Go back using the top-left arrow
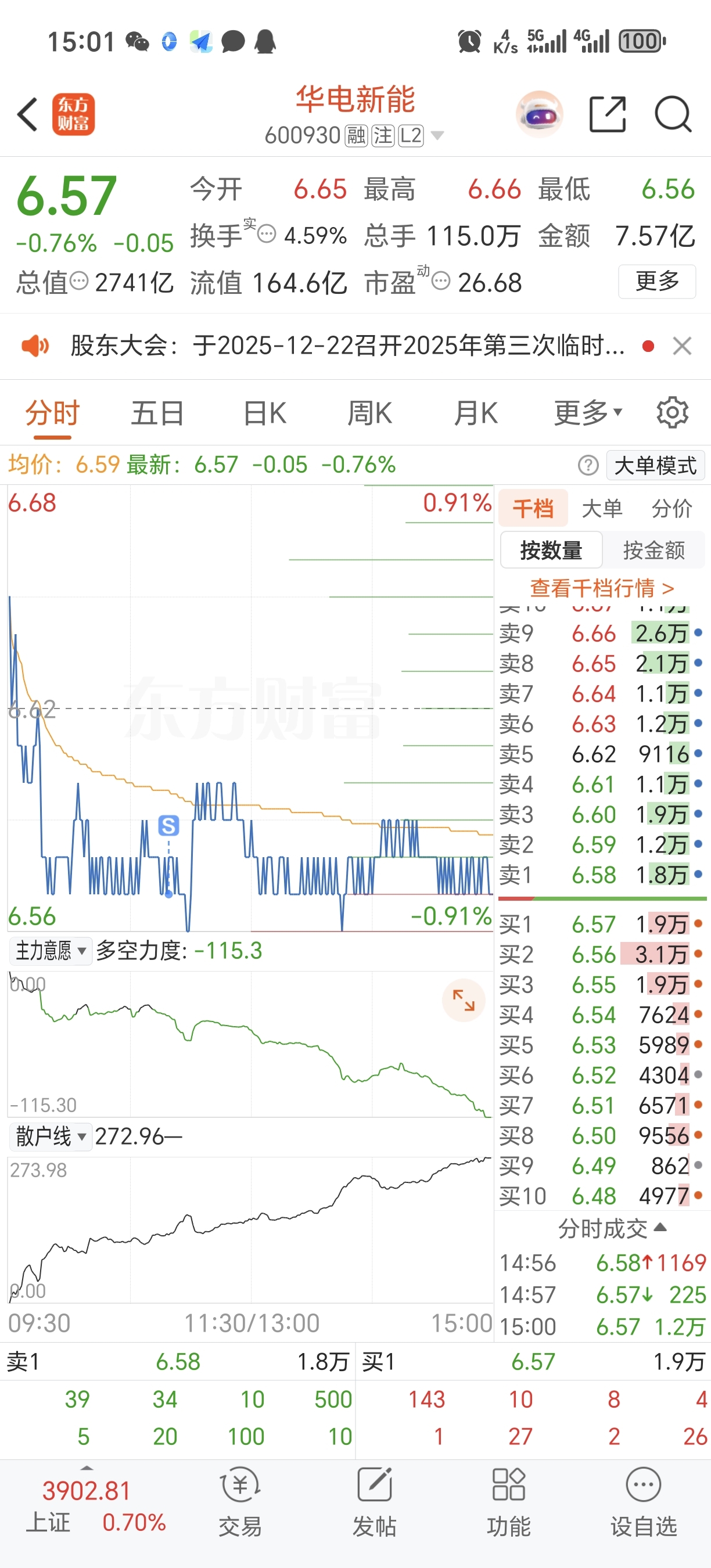The image size is (711, 1568). pos(28,114)
